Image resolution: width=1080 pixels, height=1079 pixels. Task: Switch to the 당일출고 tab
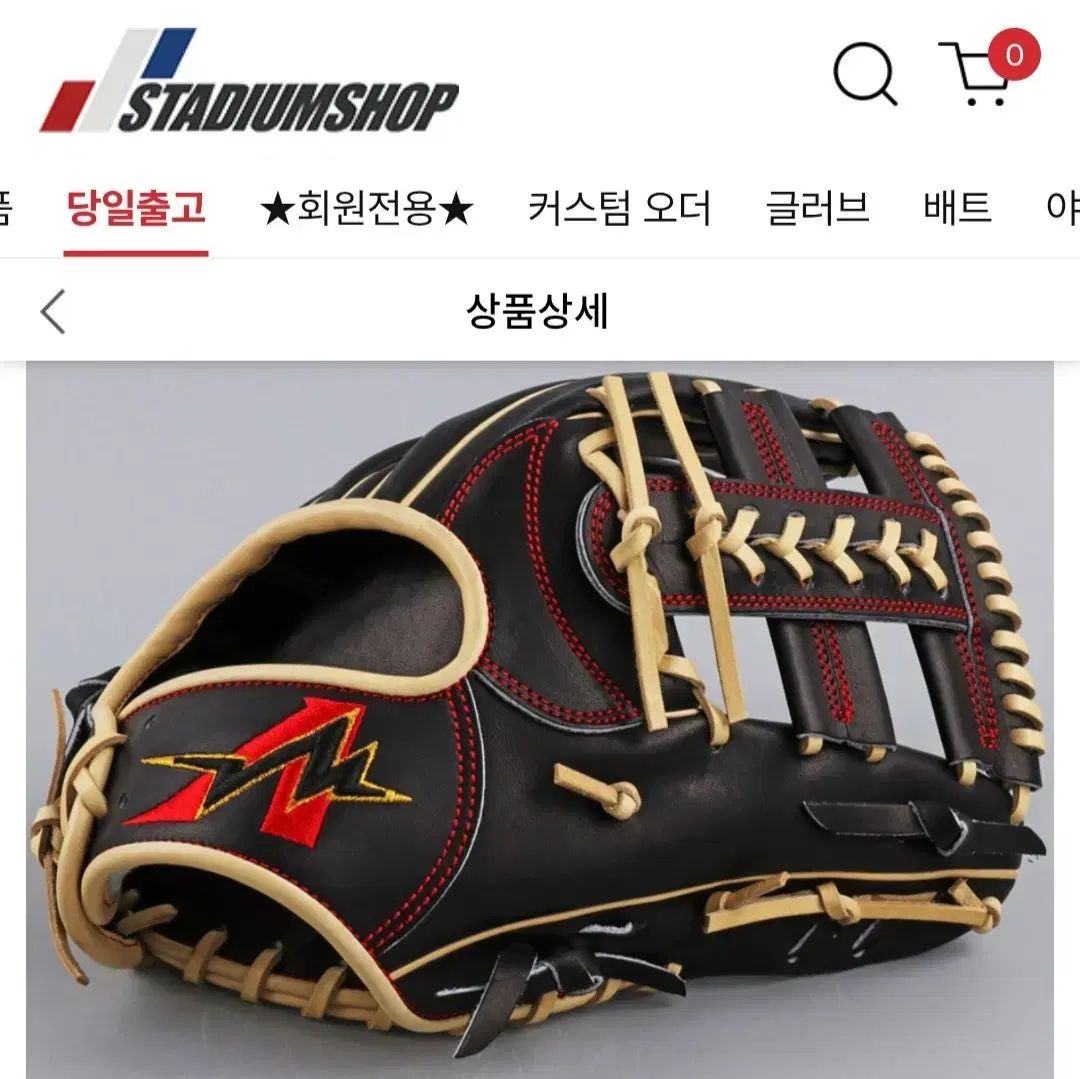[136, 209]
